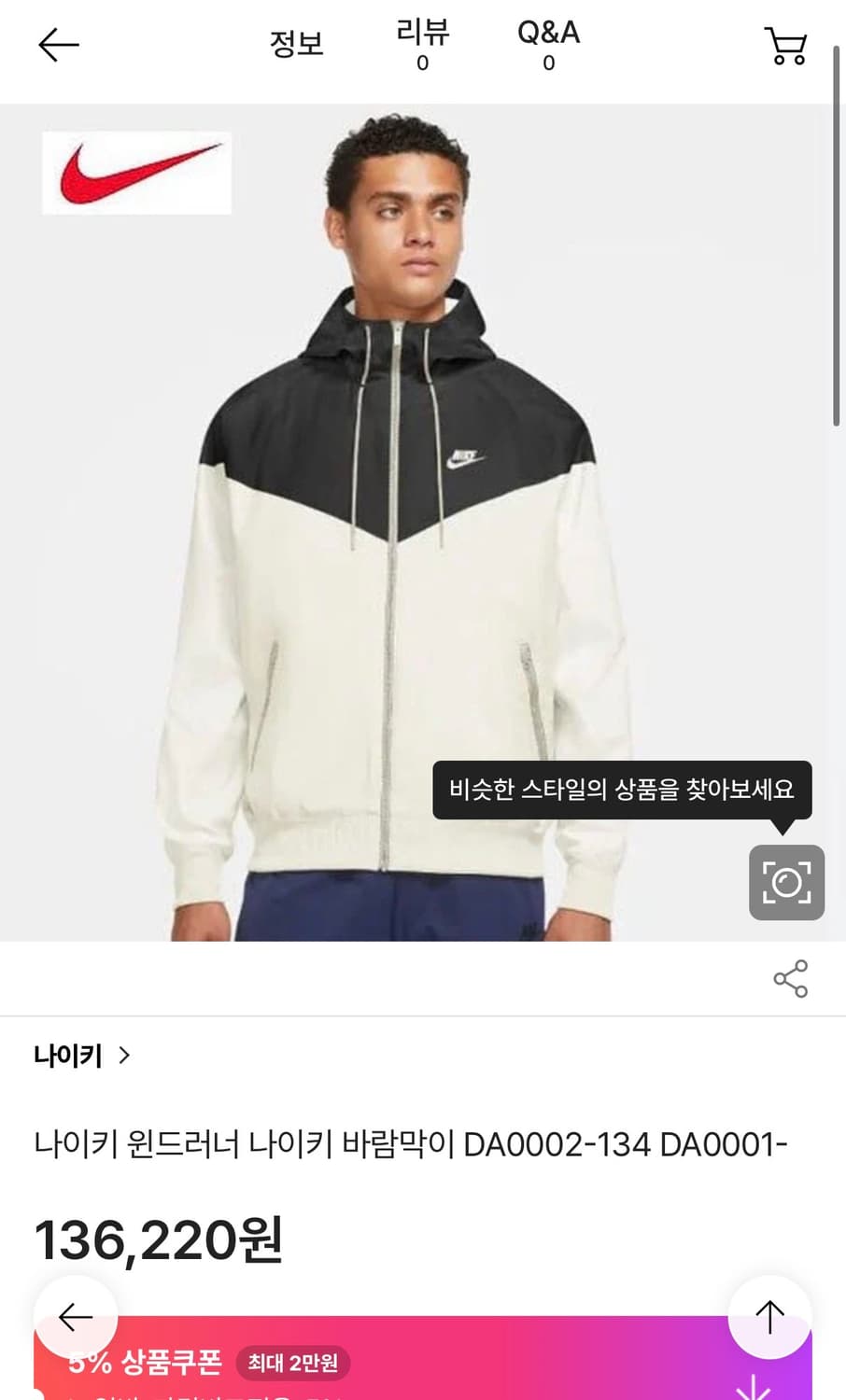Switch to the 리뷰 tab
846x1400 pixels.
point(422,45)
